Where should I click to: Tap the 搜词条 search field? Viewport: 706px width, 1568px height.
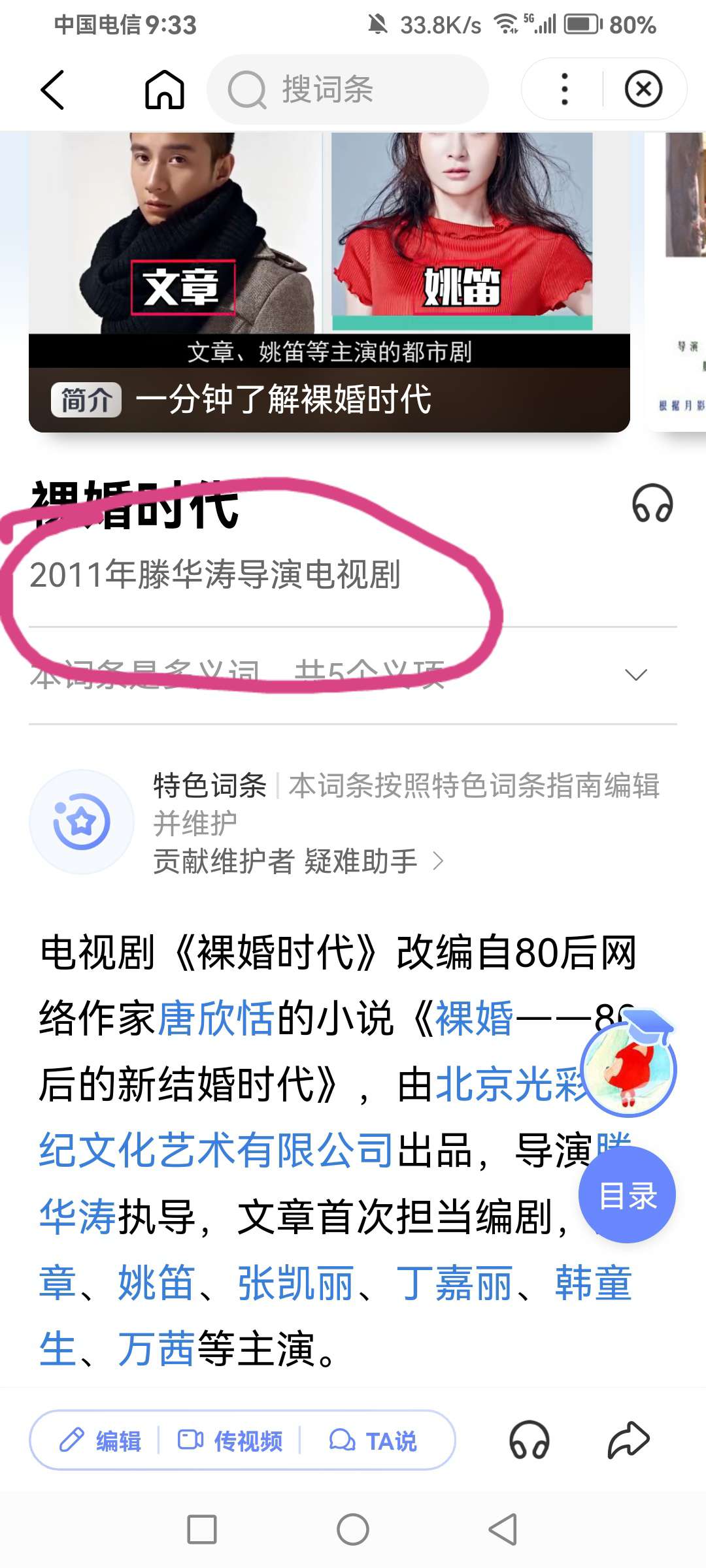[346, 90]
